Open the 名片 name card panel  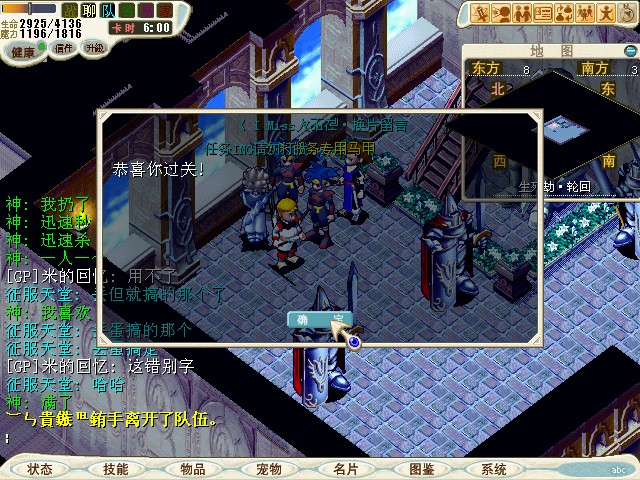(345, 468)
